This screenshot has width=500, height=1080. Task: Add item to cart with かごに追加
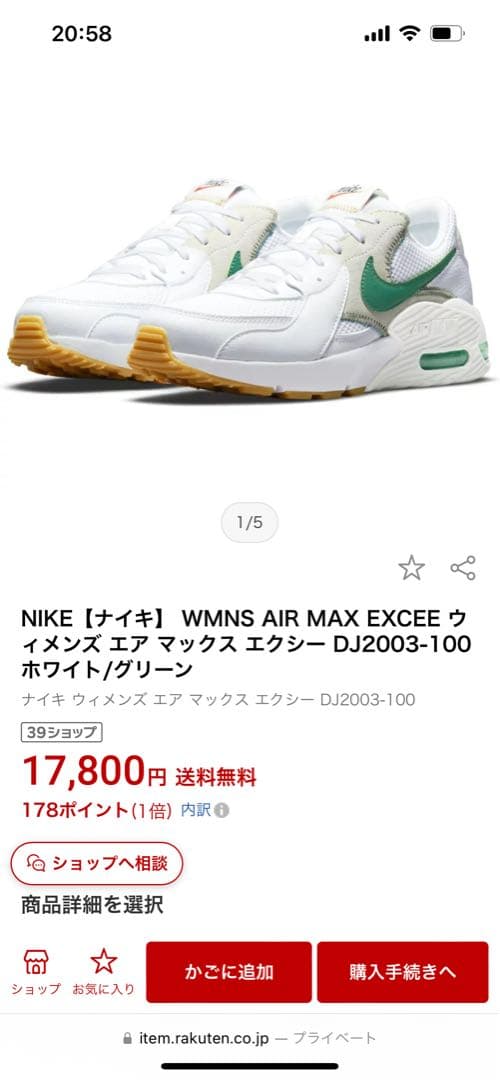229,972
